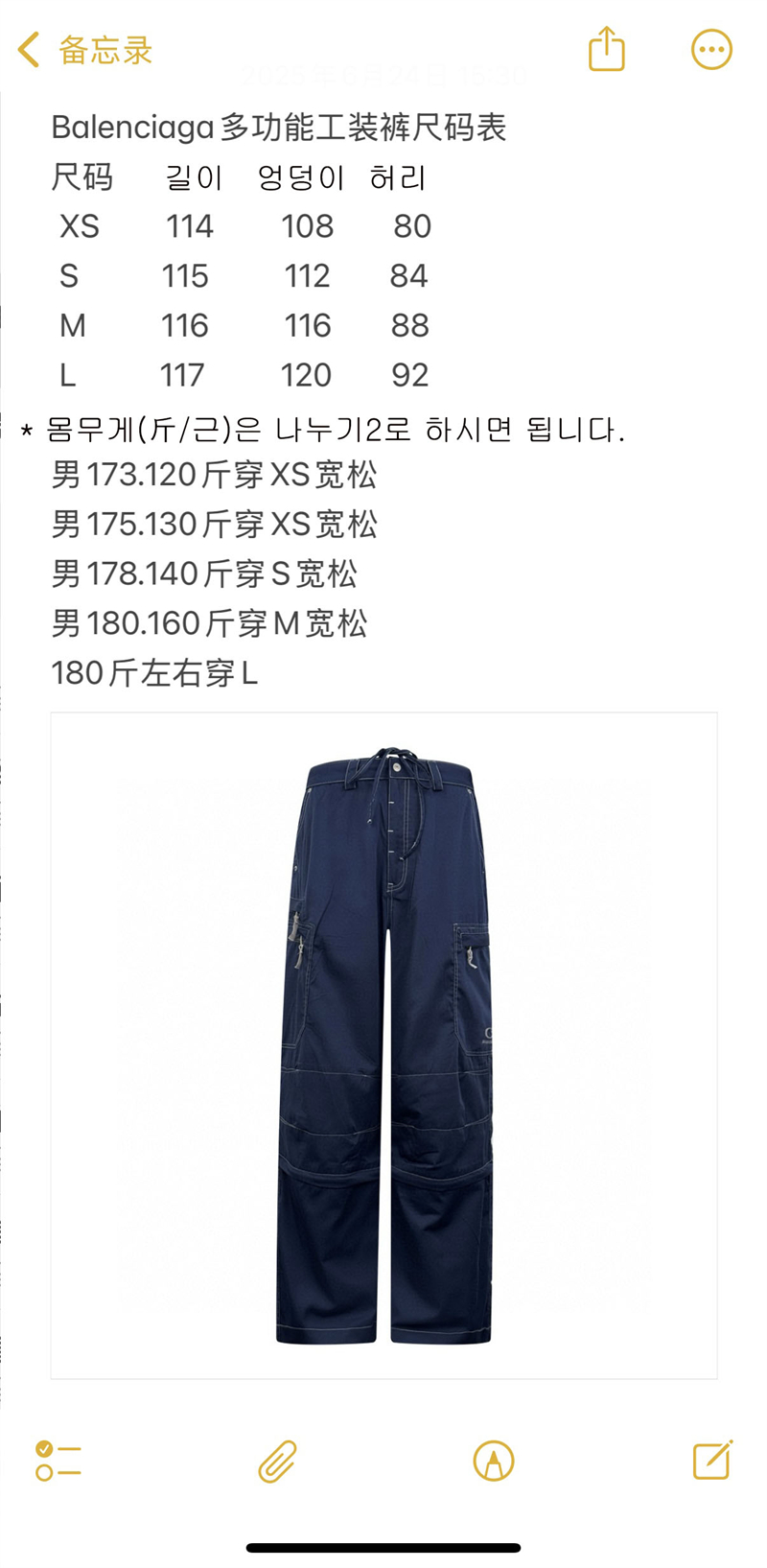The image size is (767, 1568).
Task: Compose a new note
Action: (x=712, y=1460)
